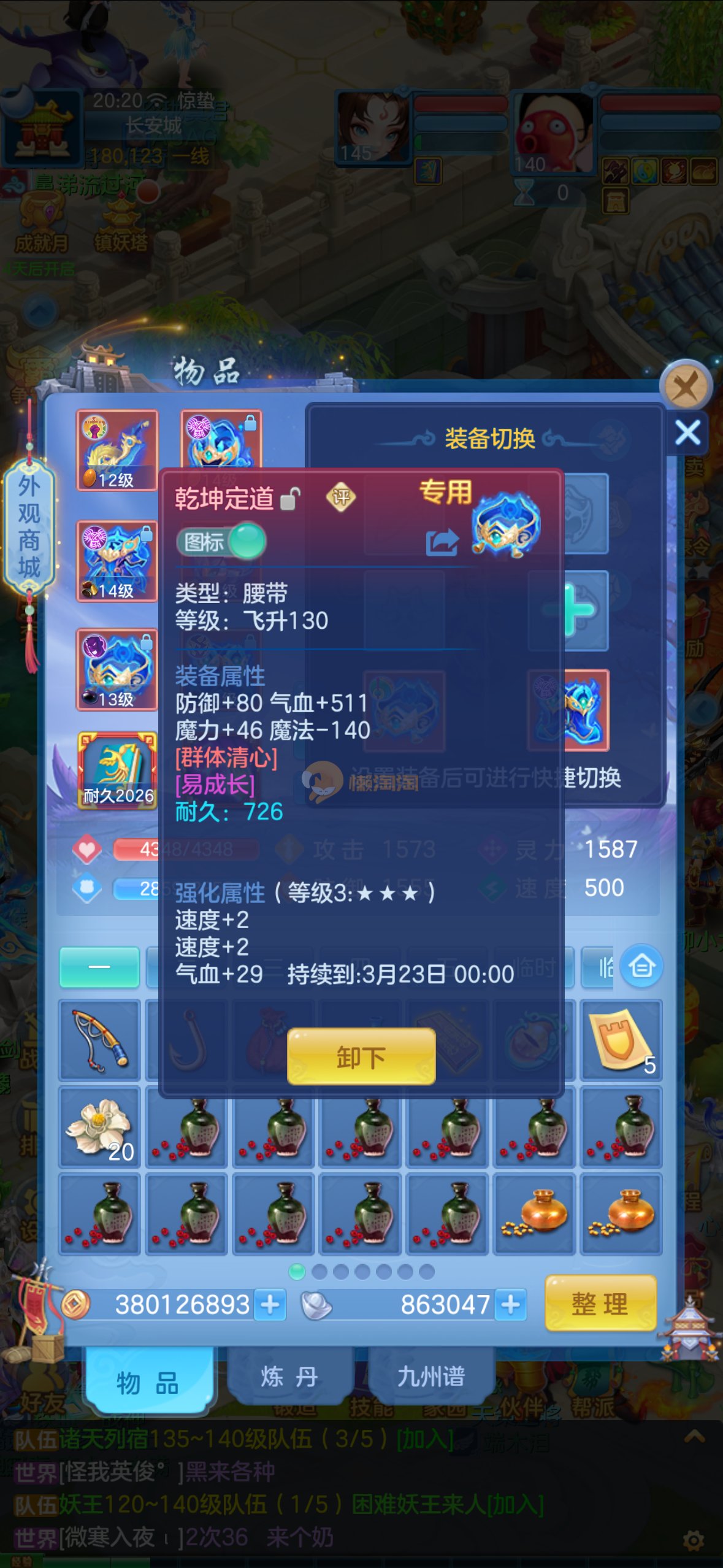
Task: Close the 装备切换 panel
Action: [x=687, y=433]
